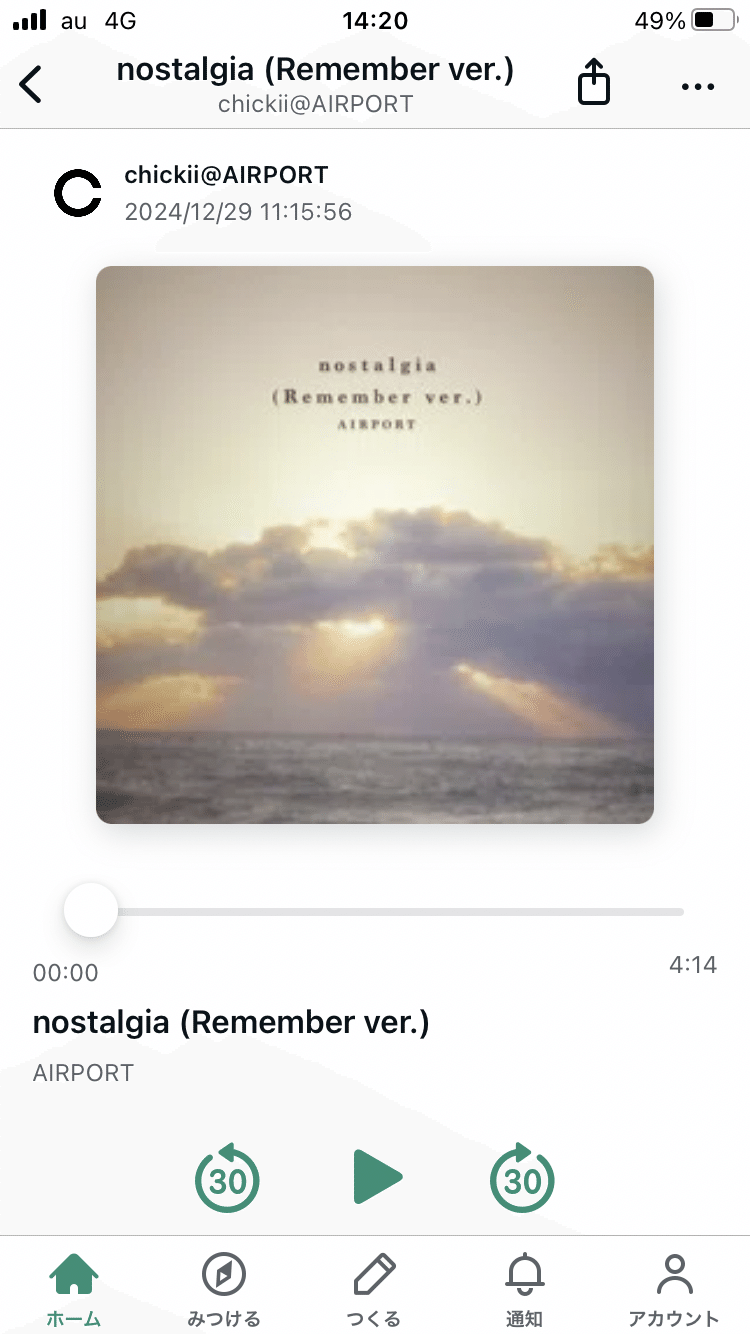The image size is (750, 1334).
Task: Skip forward 30 seconds
Action: click(522, 1178)
